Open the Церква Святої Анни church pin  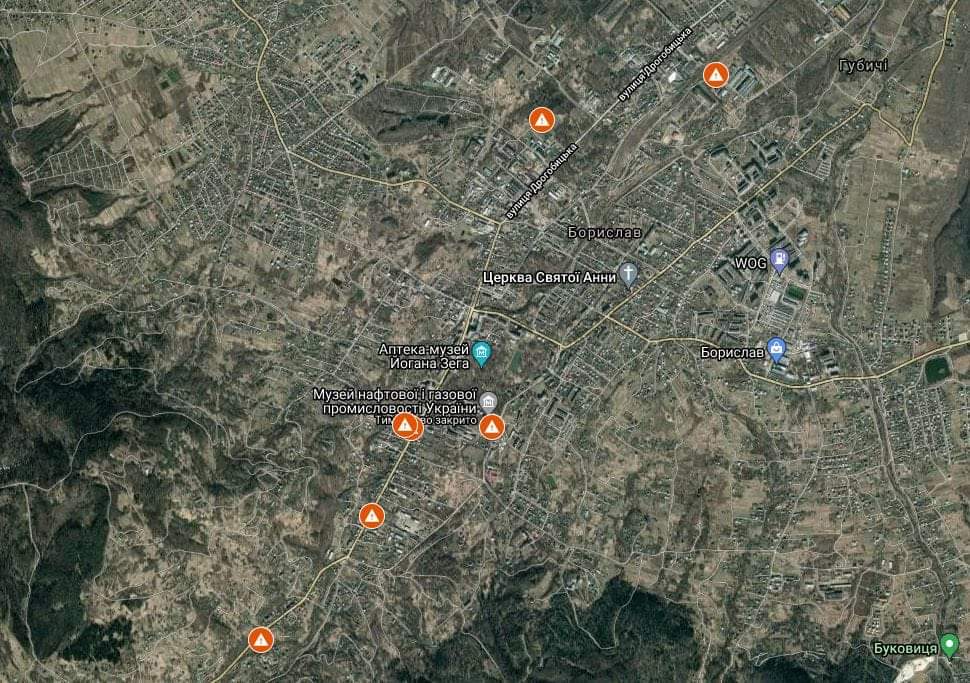628,275
